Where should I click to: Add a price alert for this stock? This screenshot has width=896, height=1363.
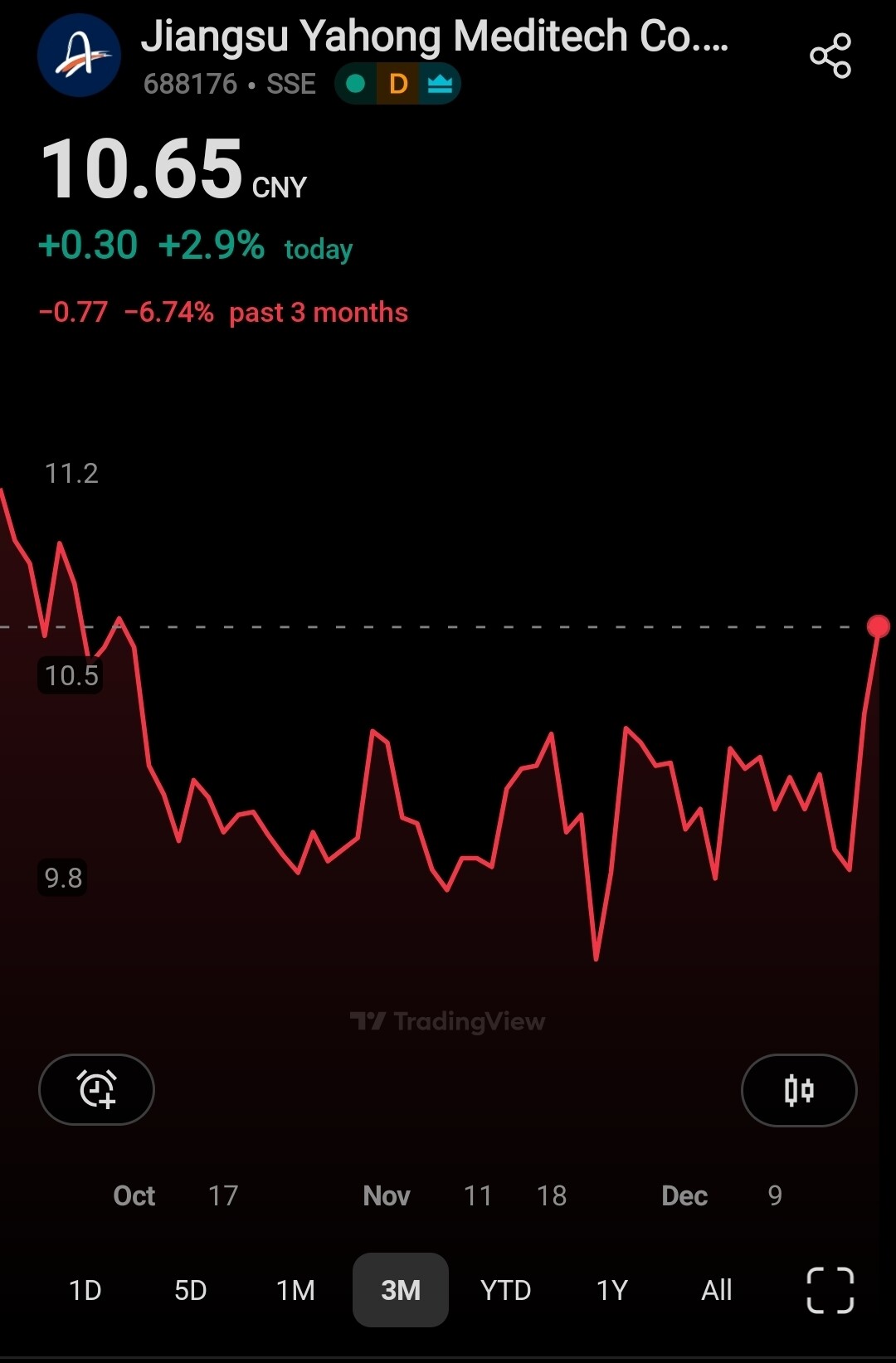tap(96, 1089)
